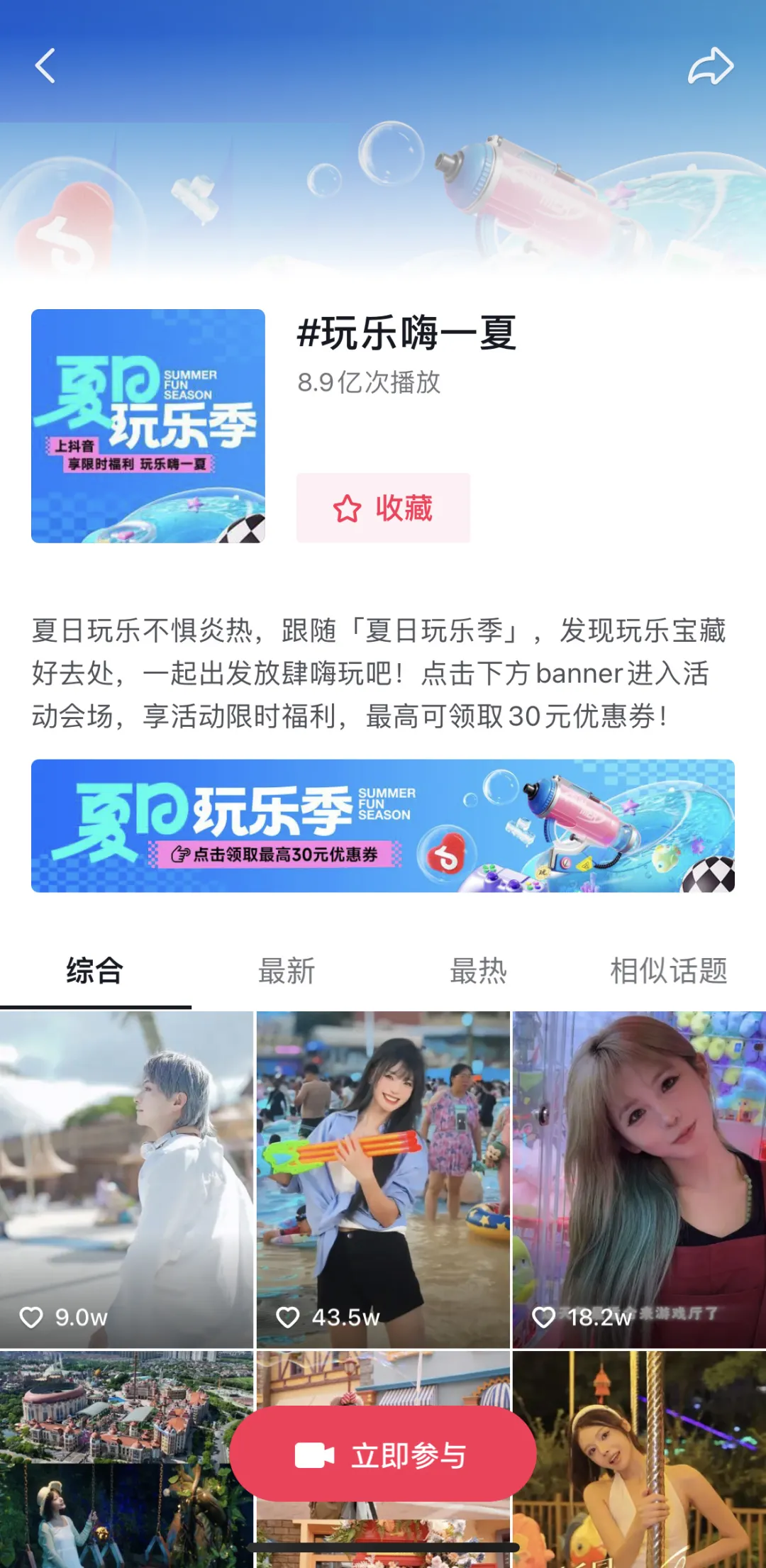This screenshot has width=766, height=1568.
Task: Switch to the 最新 tab
Action: pos(287,970)
